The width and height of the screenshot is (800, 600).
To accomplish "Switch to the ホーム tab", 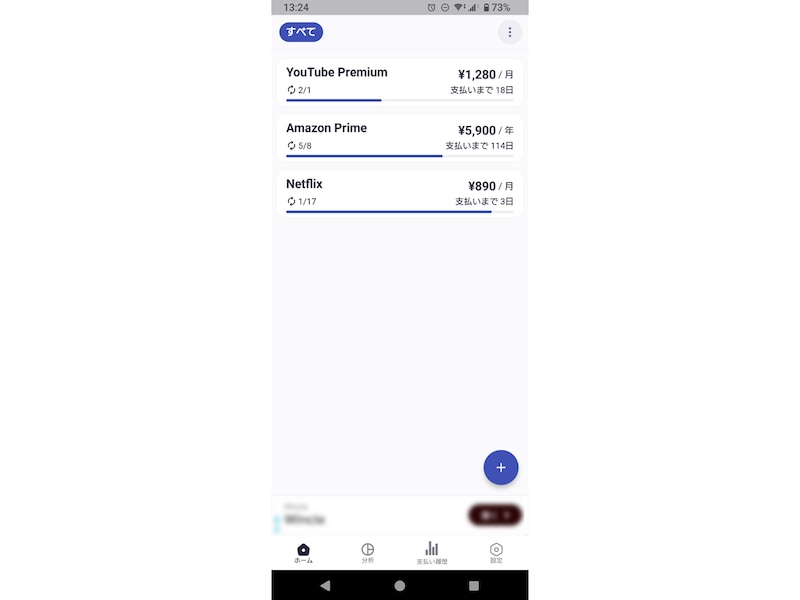I will pyautogui.click(x=304, y=553).
